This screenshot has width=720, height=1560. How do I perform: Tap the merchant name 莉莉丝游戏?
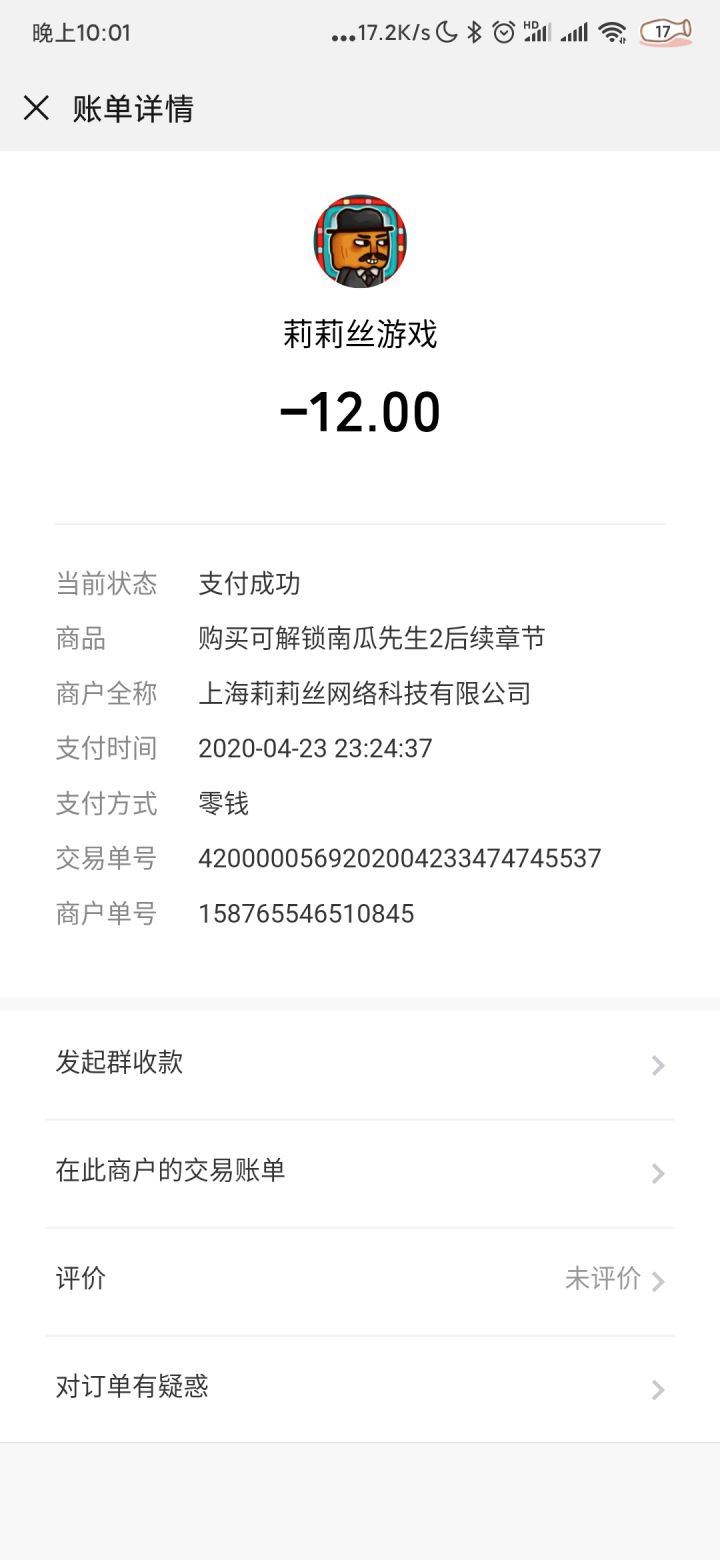[360, 335]
